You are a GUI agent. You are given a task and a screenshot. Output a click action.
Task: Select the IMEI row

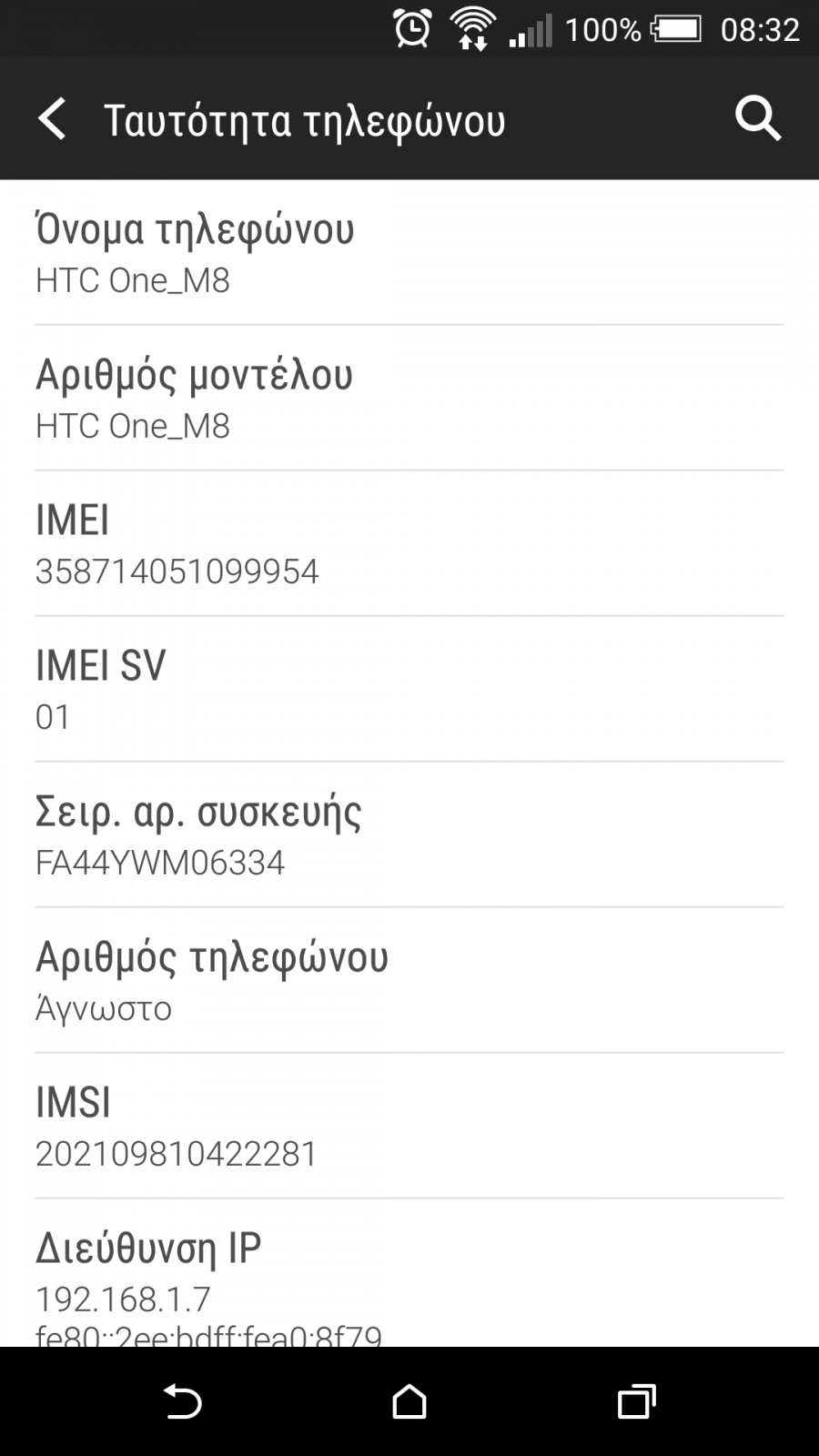[x=409, y=543]
